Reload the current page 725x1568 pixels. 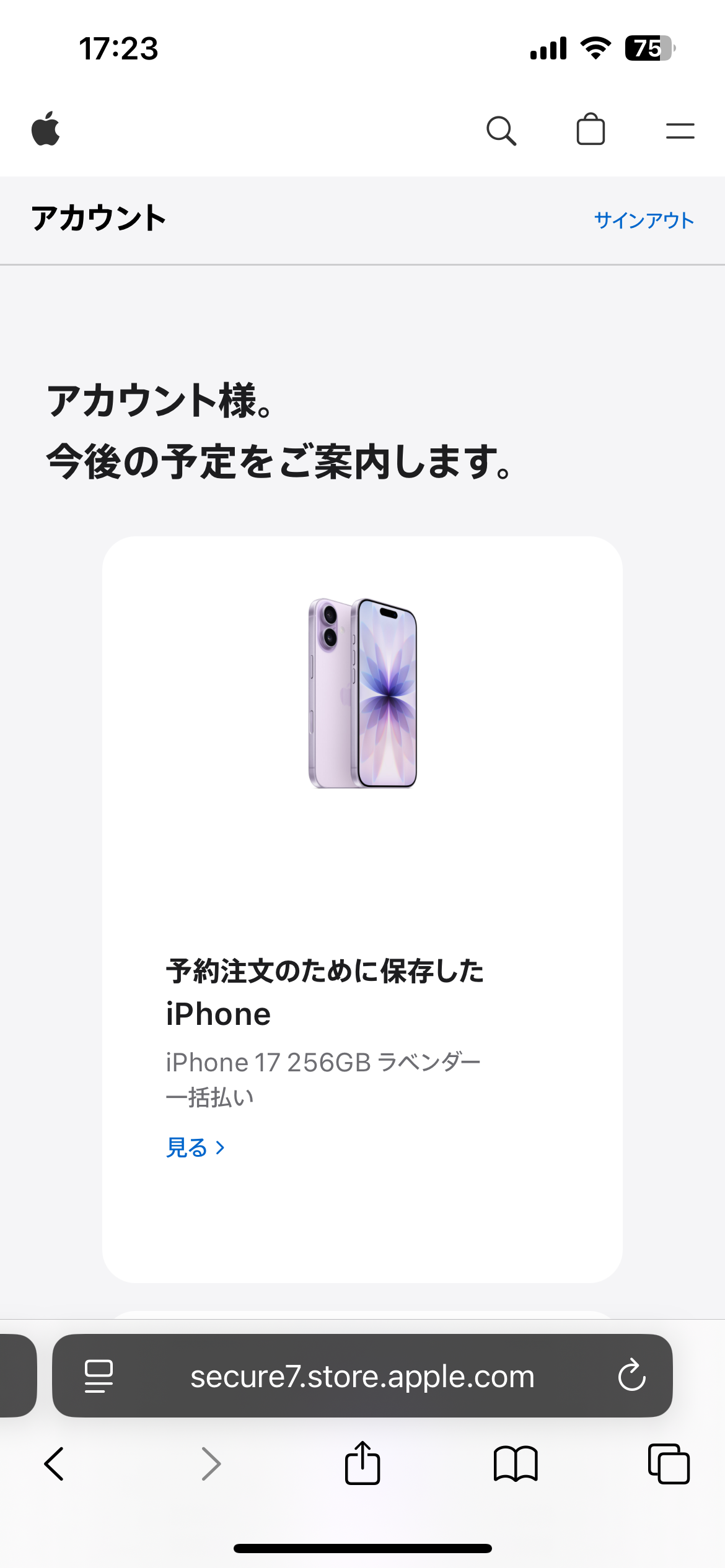[631, 1376]
